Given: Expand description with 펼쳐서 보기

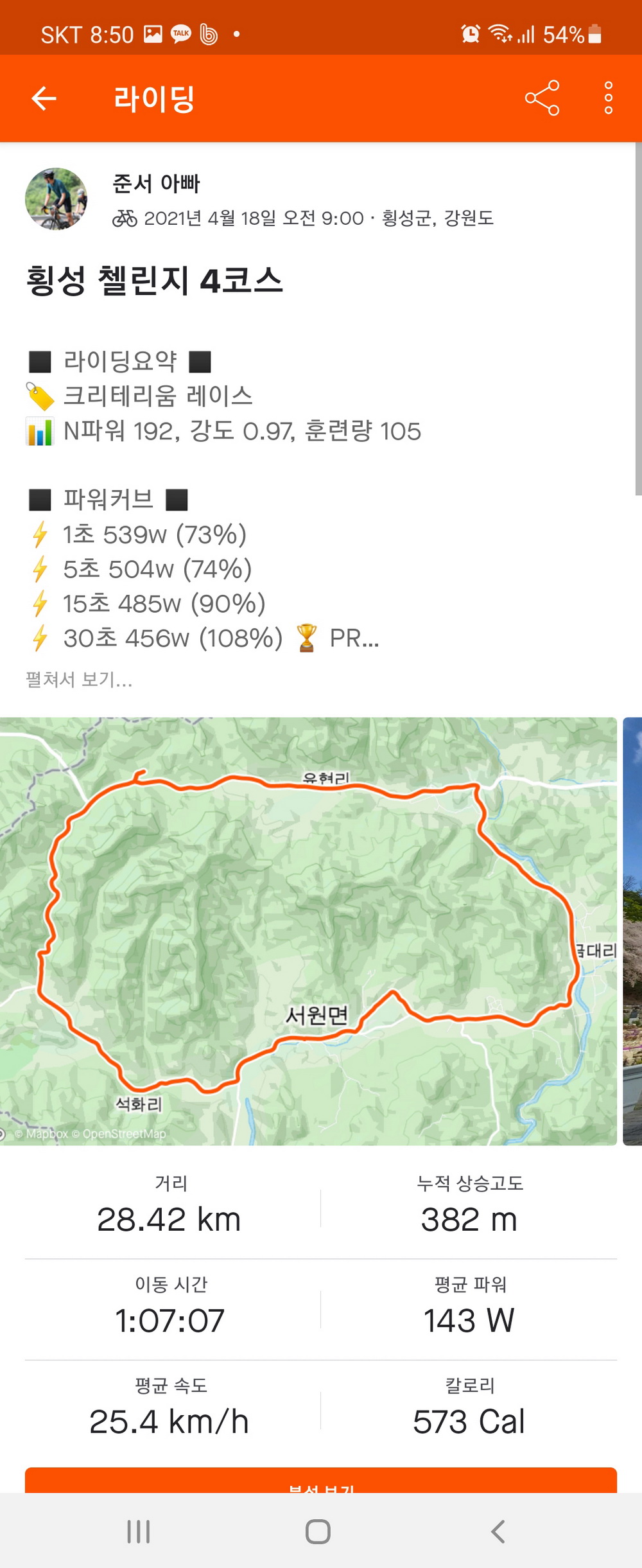Looking at the screenshot, I should pos(79,680).
